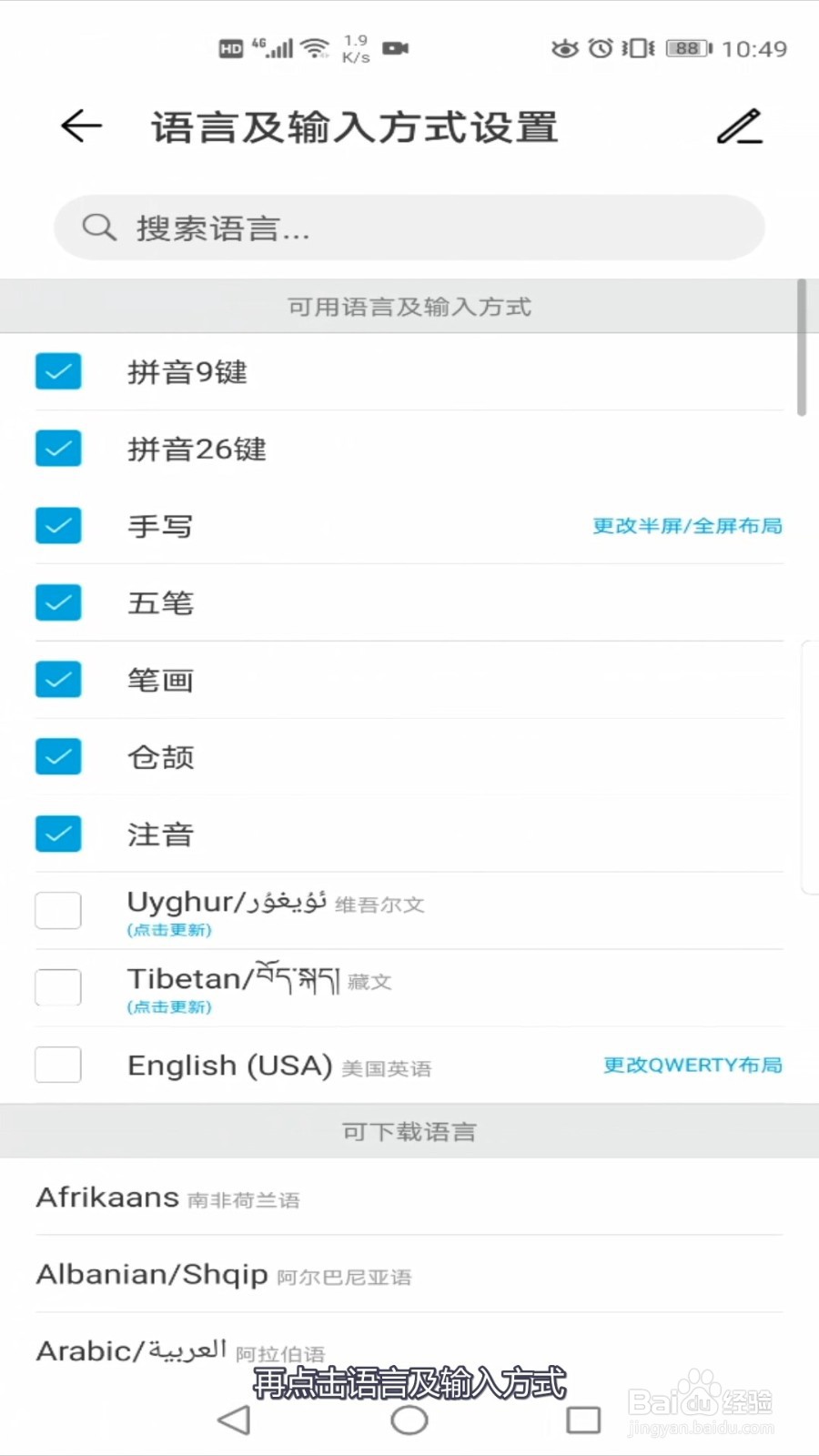This screenshot has width=819, height=1456.
Task: Click the Wi-Fi icon in the status bar
Action: (x=316, y=48)
